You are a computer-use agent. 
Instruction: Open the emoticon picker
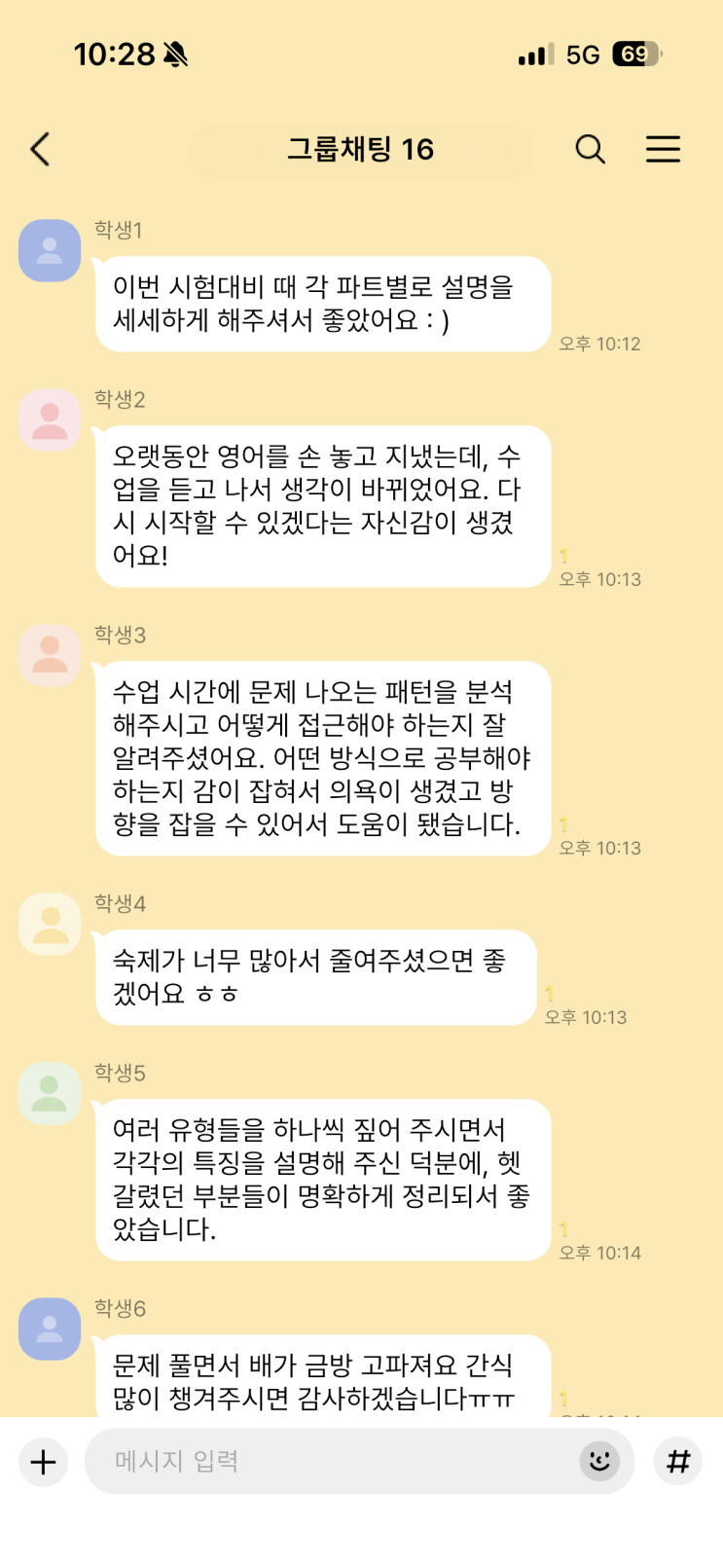pyautogui.click(x=599, y=1461)
